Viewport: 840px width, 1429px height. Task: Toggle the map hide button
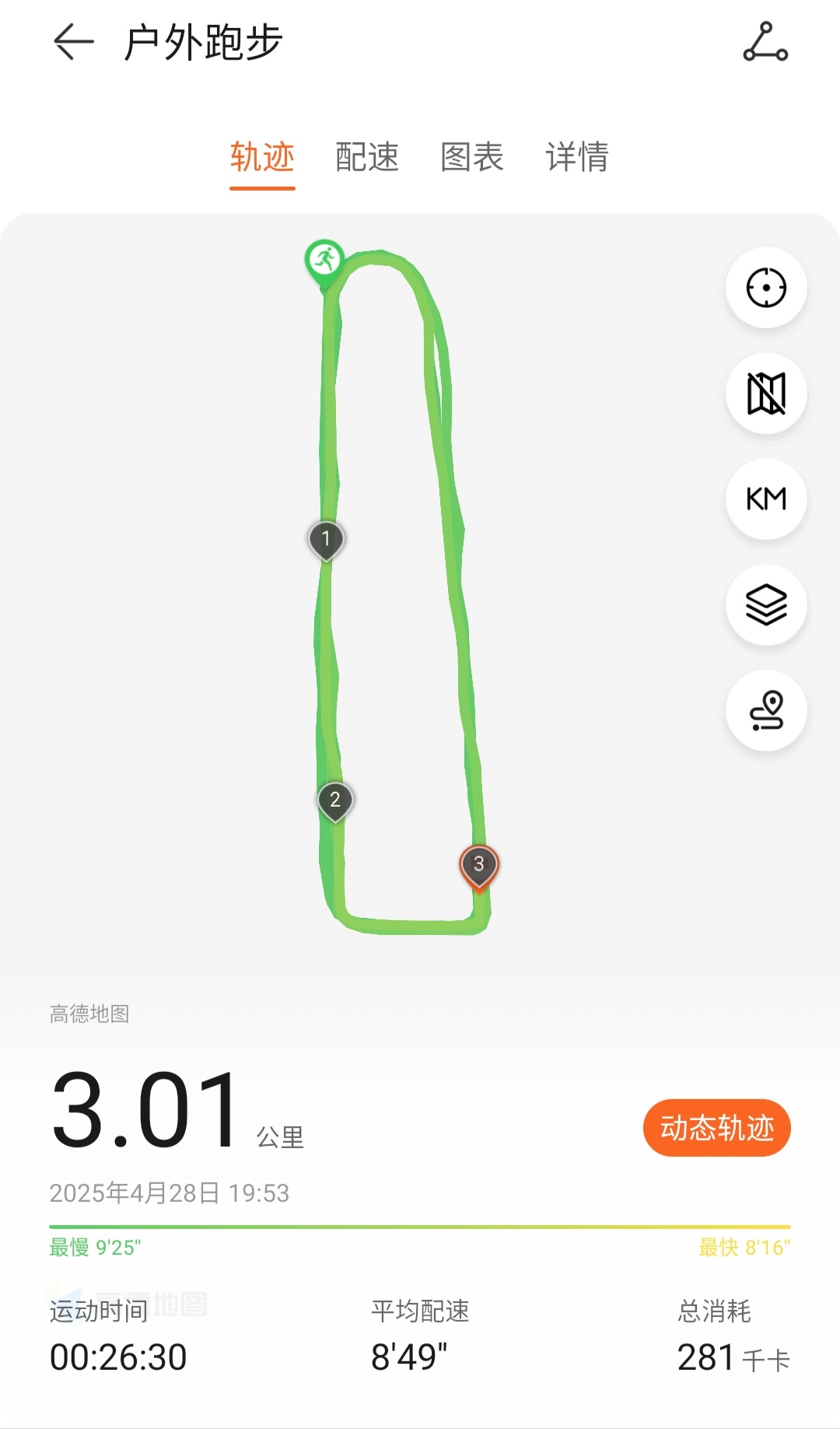766,394
